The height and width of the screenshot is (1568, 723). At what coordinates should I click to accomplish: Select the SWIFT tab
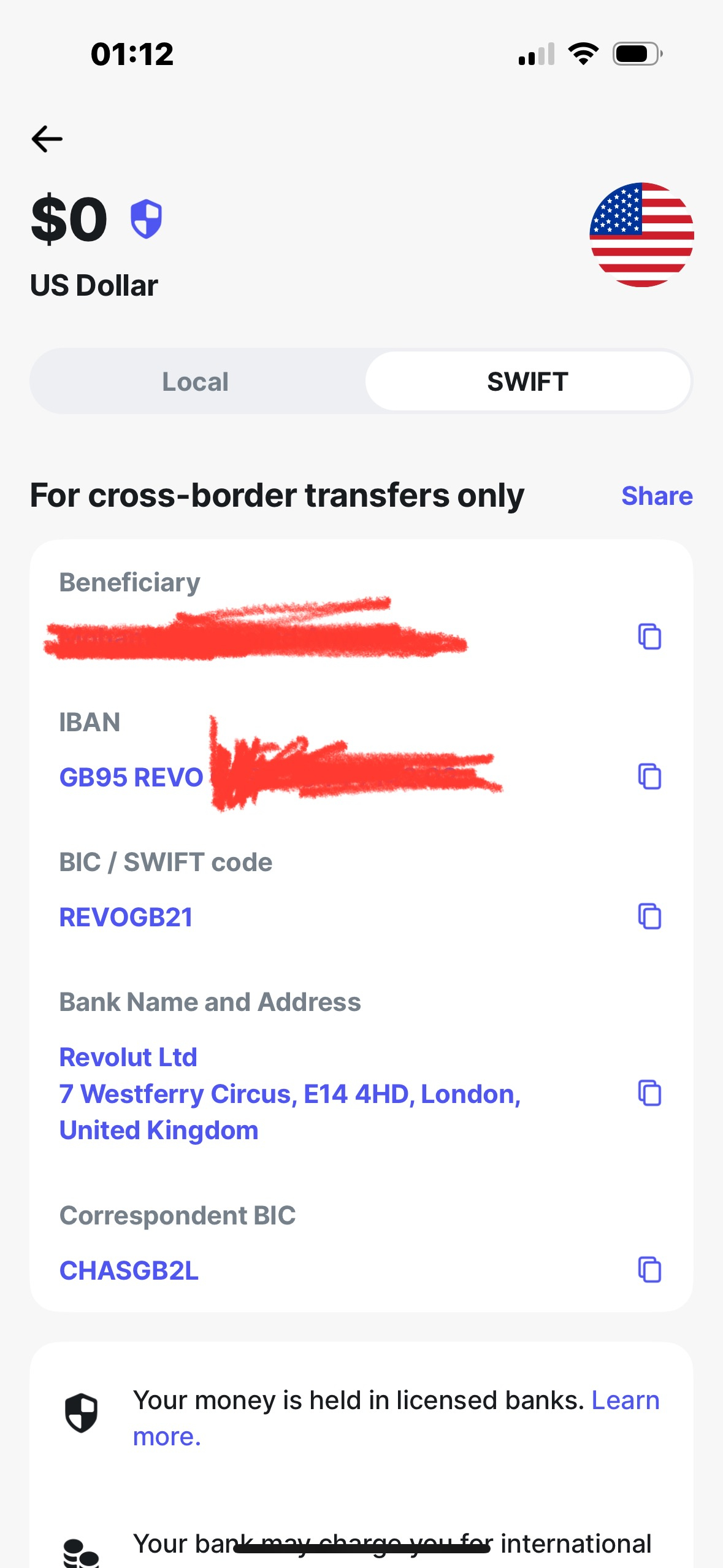click(527, 382)
